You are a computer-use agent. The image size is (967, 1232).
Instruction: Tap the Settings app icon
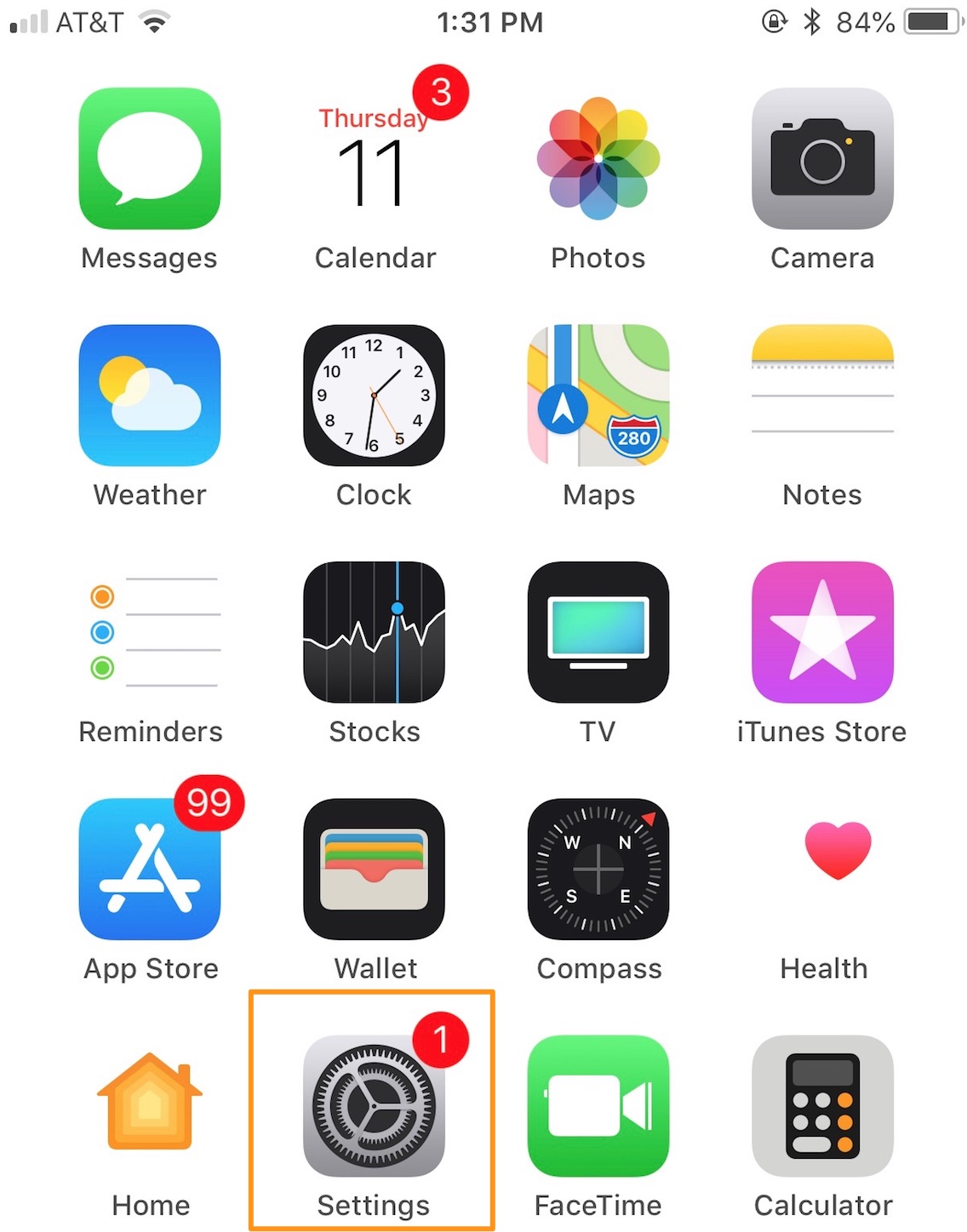coord(374,1105)
